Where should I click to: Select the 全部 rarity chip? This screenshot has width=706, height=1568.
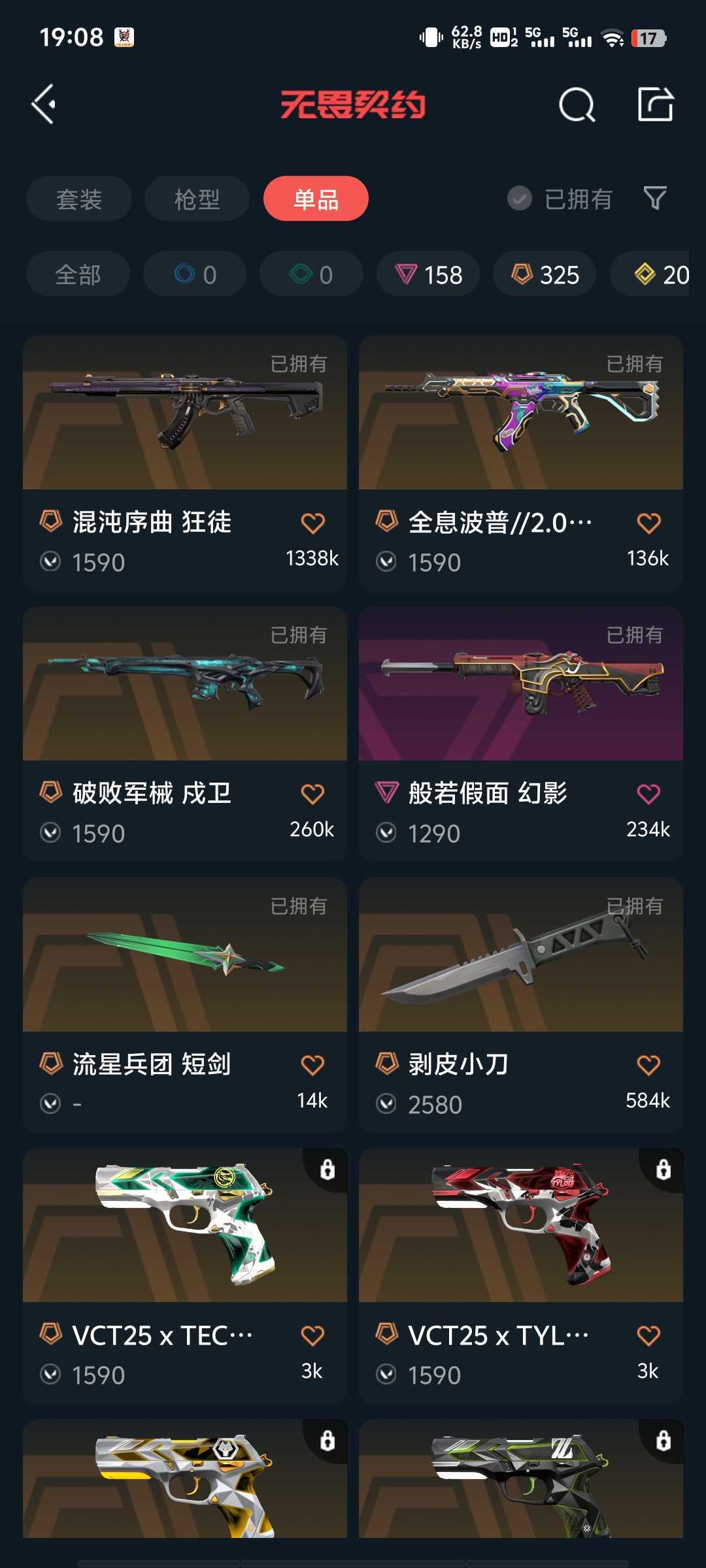[x=78, y=274]
